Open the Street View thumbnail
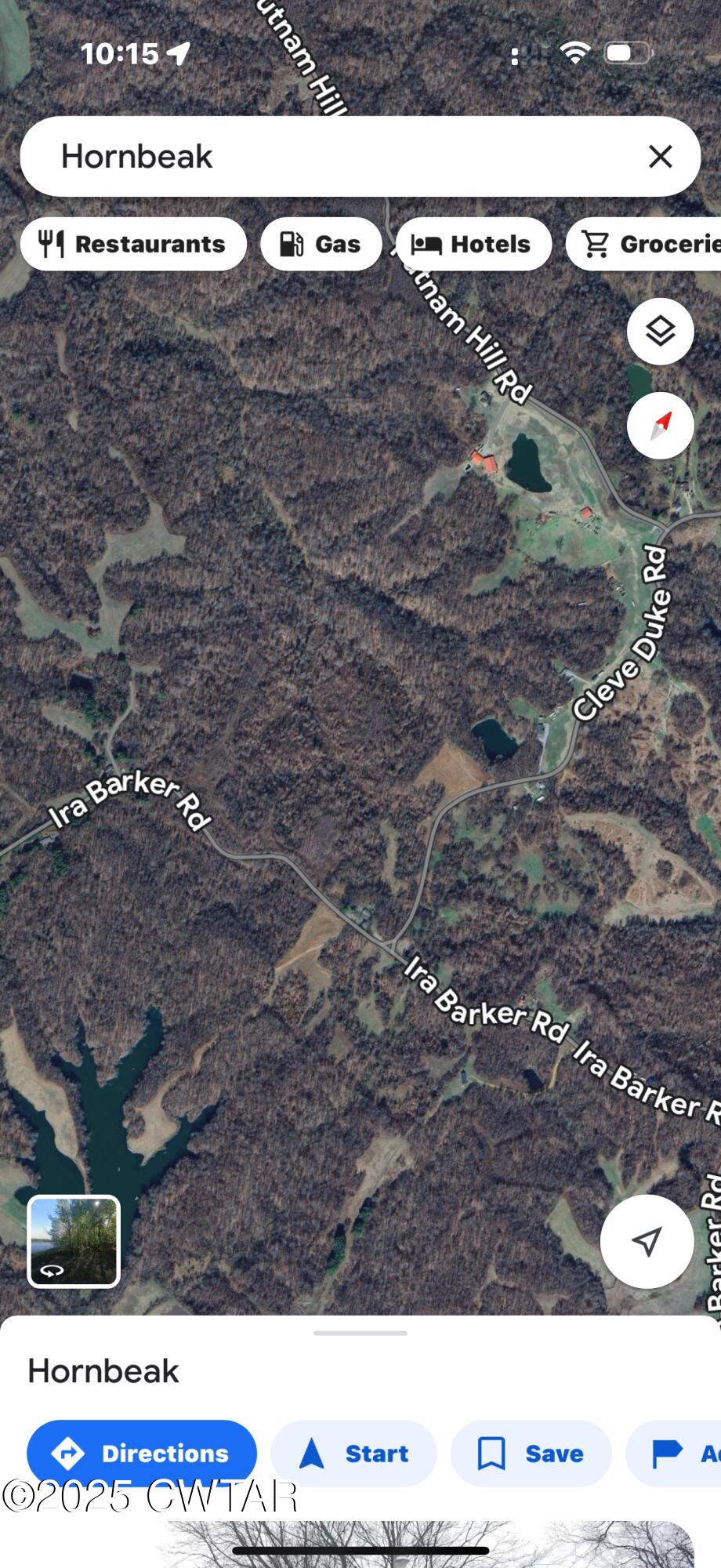This screenshot has width=721, height=1568. coord(74,1241)
